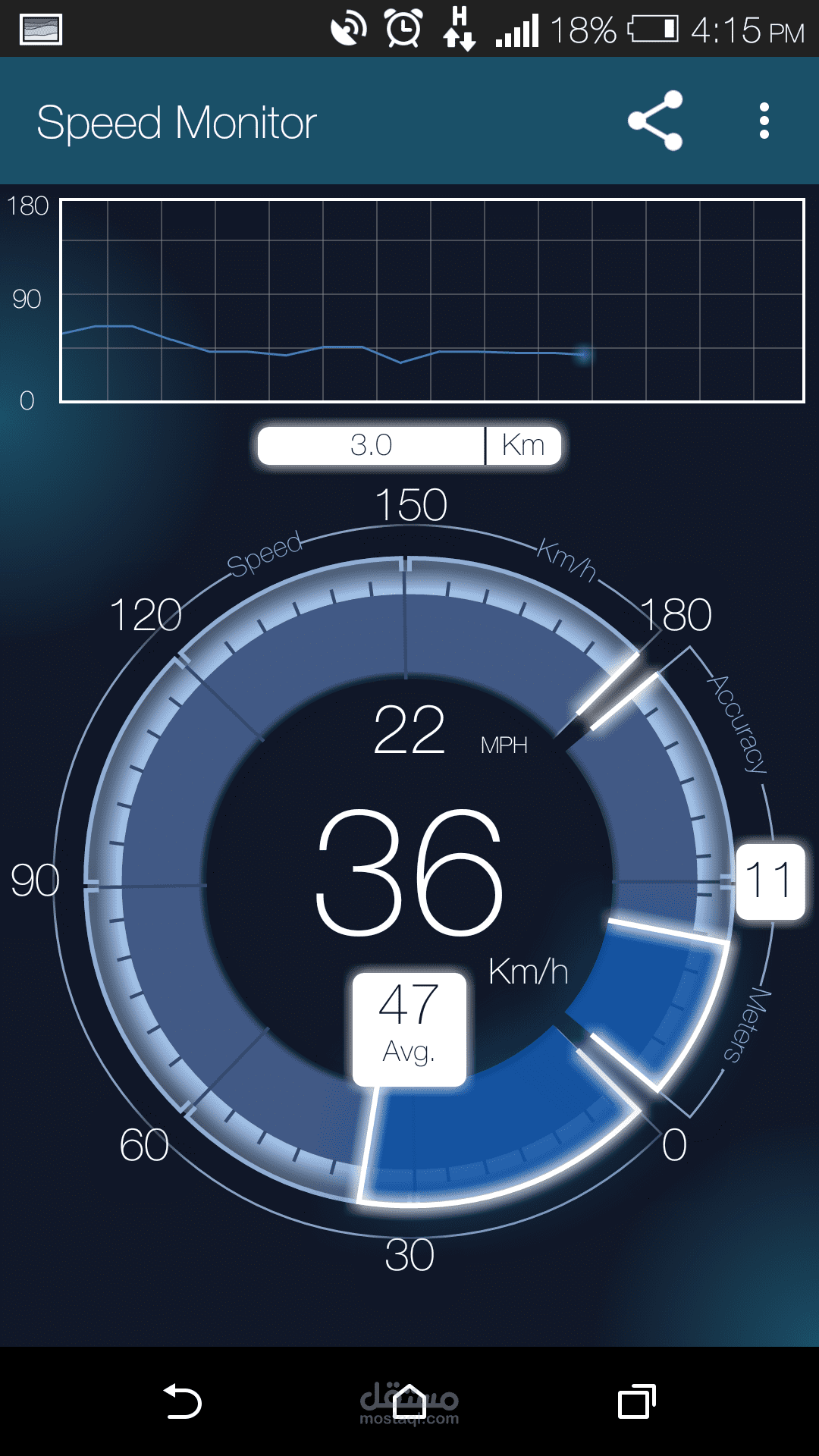The width and height of the screenshot is (819, 1456).
Task: Open the recent apps view
Action: (636, 1401)
